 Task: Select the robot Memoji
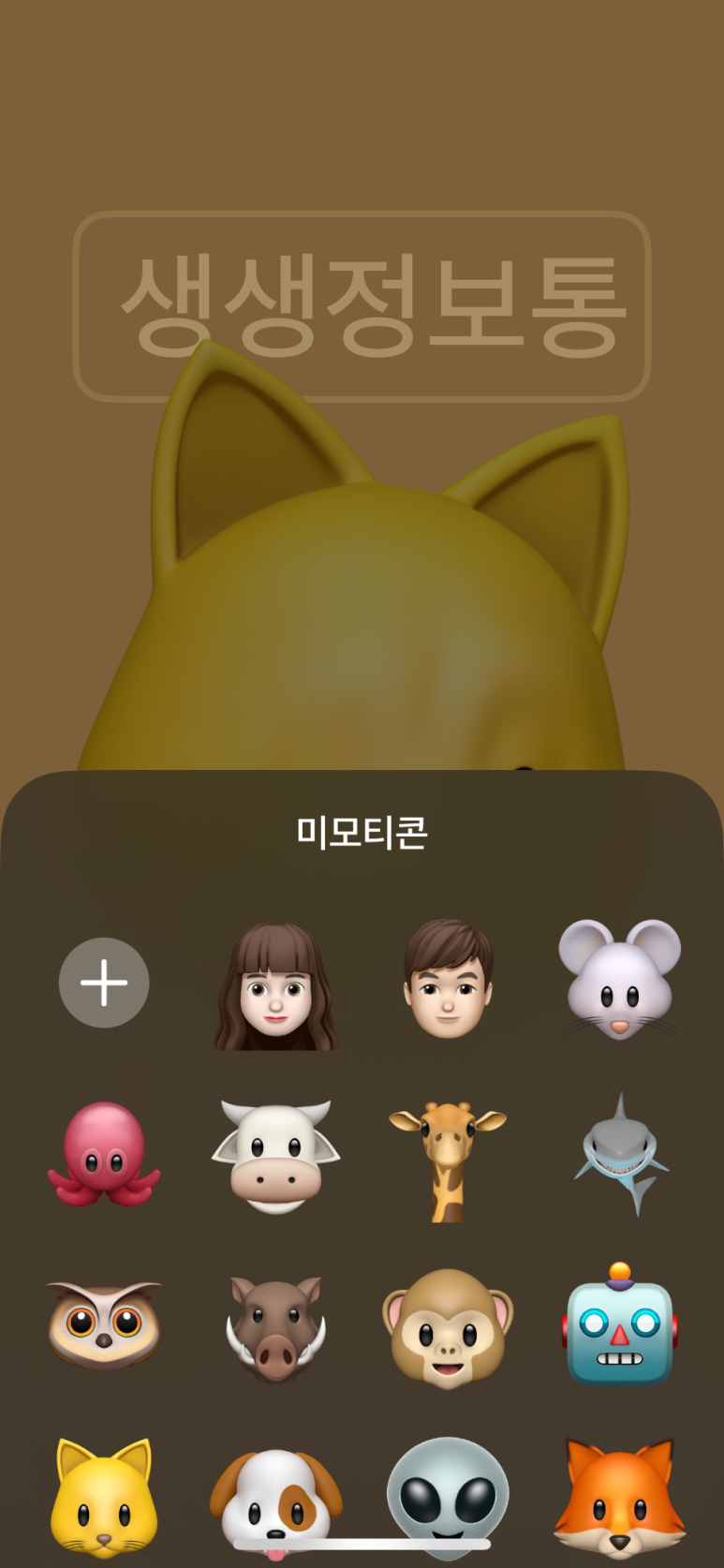pyautogui.click(x=620, y=1324)
